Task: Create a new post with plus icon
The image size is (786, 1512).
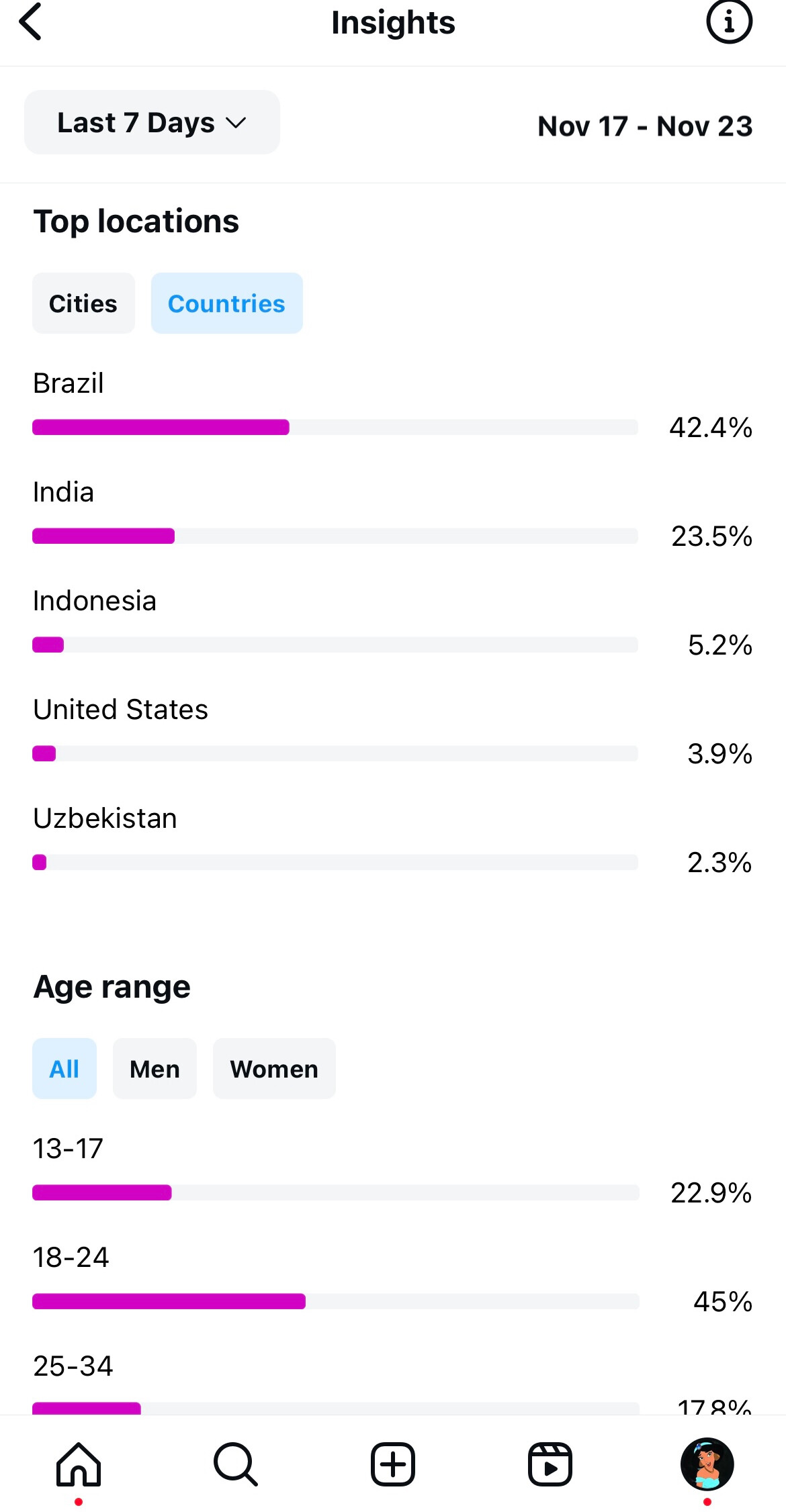Action: [x=393, y=1464]
